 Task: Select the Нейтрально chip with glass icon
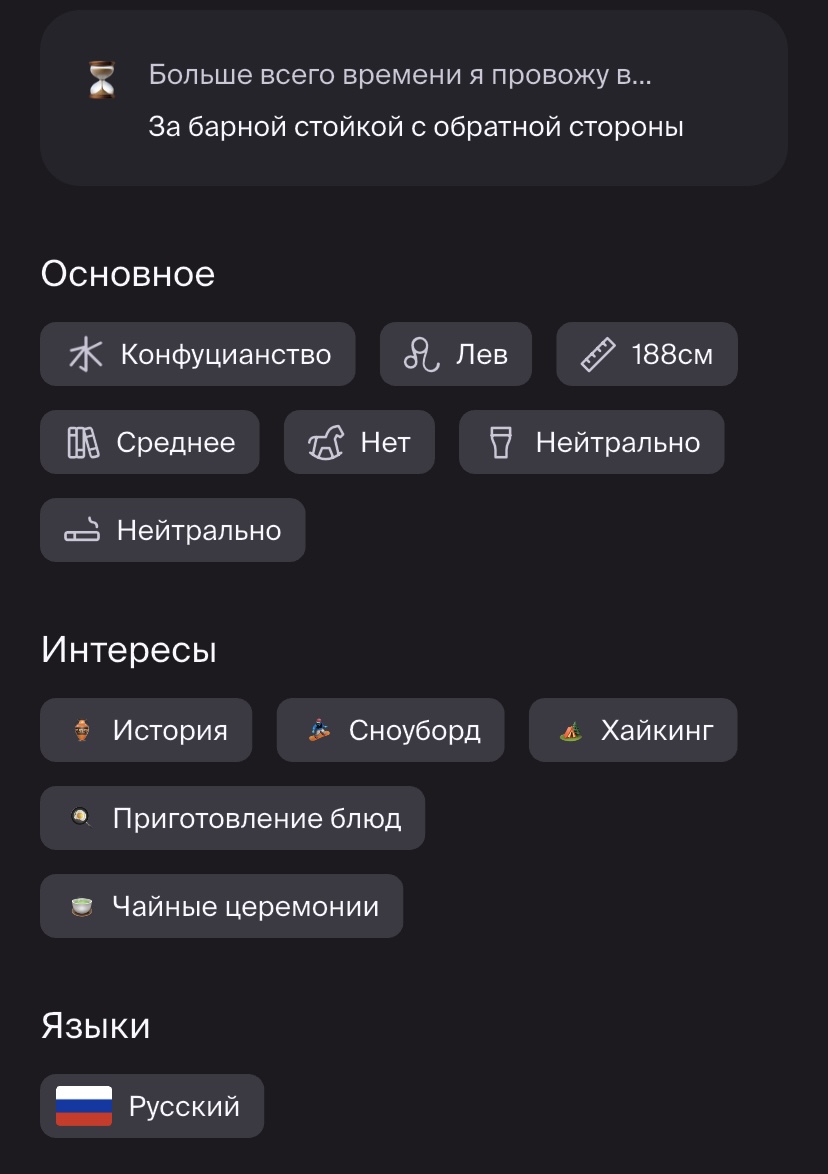592,442
